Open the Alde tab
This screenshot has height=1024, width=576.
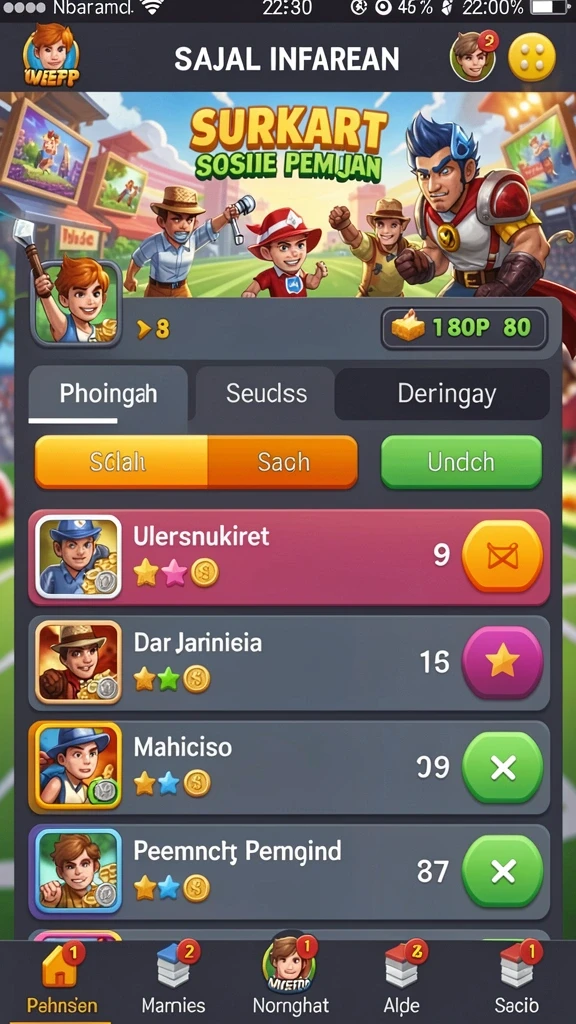coord(402,978)
